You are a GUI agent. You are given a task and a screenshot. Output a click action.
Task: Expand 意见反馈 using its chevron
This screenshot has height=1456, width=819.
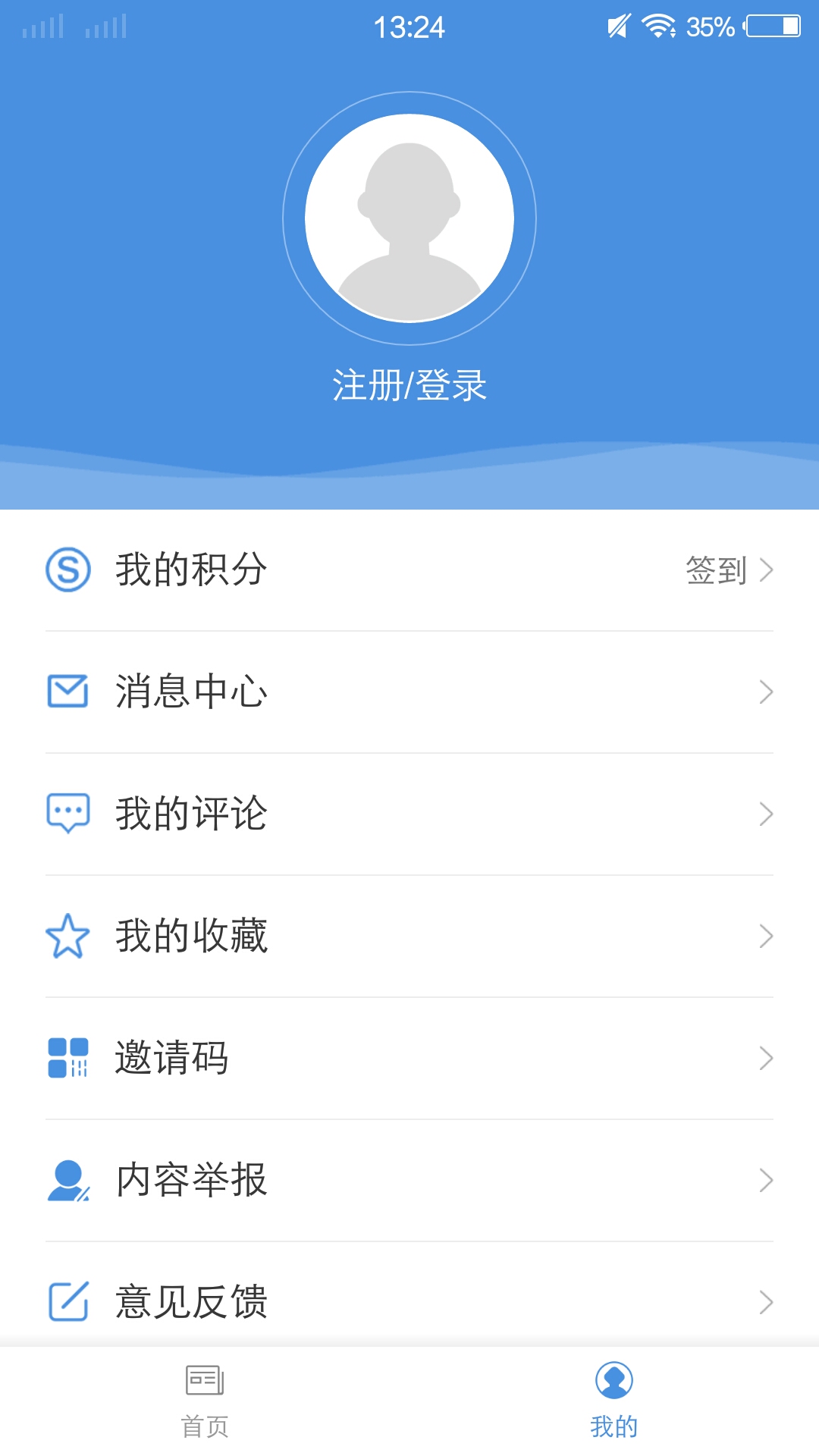[x=768, y=1302]
